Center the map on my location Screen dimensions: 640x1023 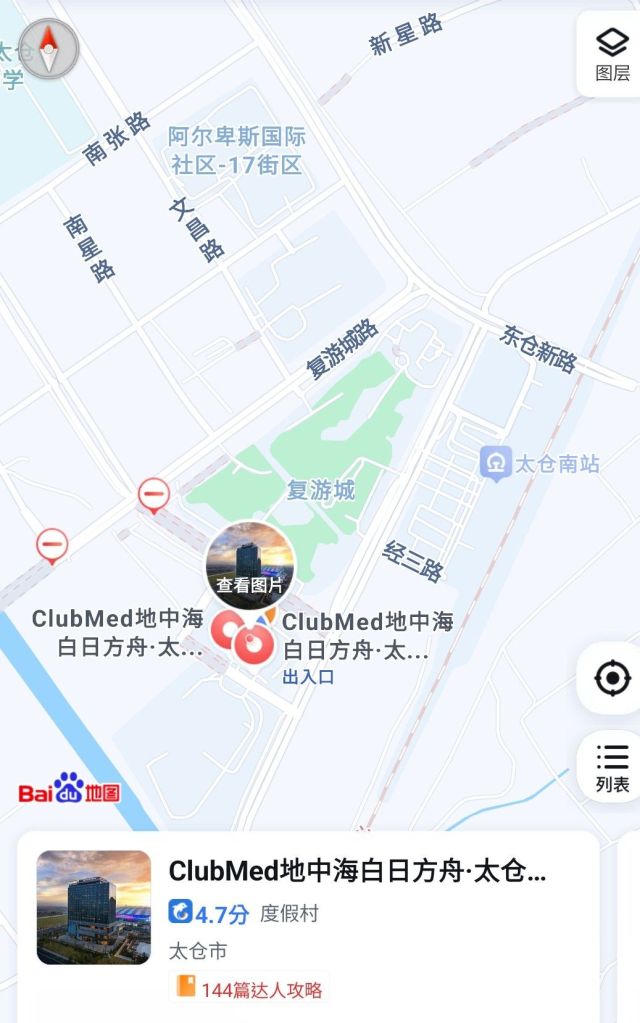click(611, 678)
